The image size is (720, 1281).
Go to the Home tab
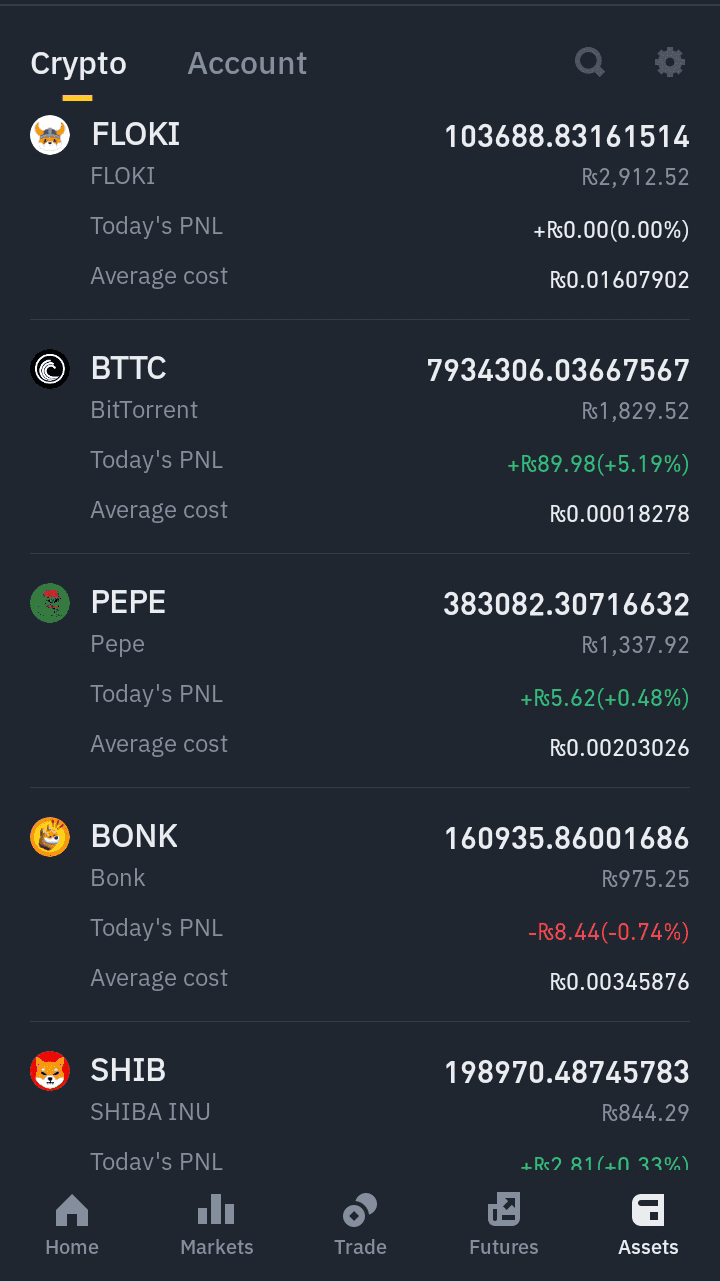tap(72, 1225)
